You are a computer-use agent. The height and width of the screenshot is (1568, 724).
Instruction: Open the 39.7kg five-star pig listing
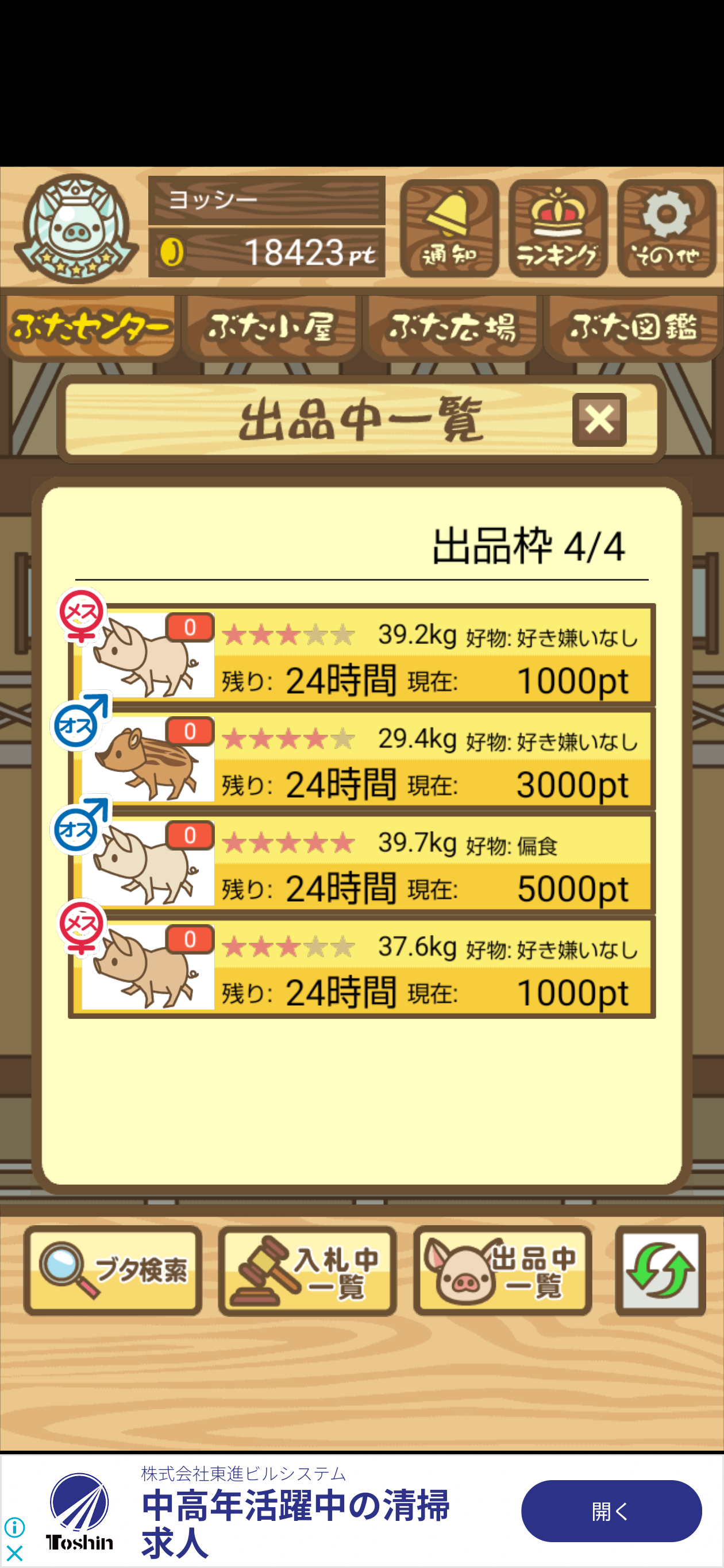361,864
